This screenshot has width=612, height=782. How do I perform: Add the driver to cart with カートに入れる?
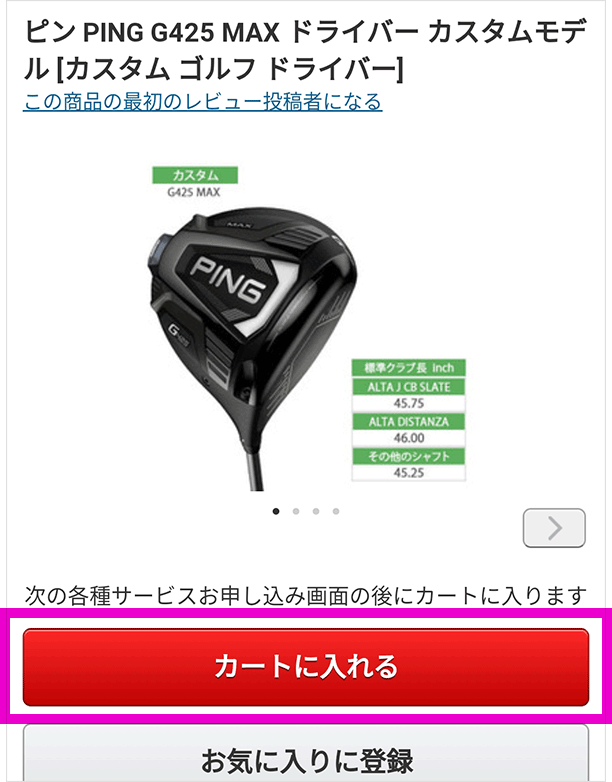click(x=306, y=667)
